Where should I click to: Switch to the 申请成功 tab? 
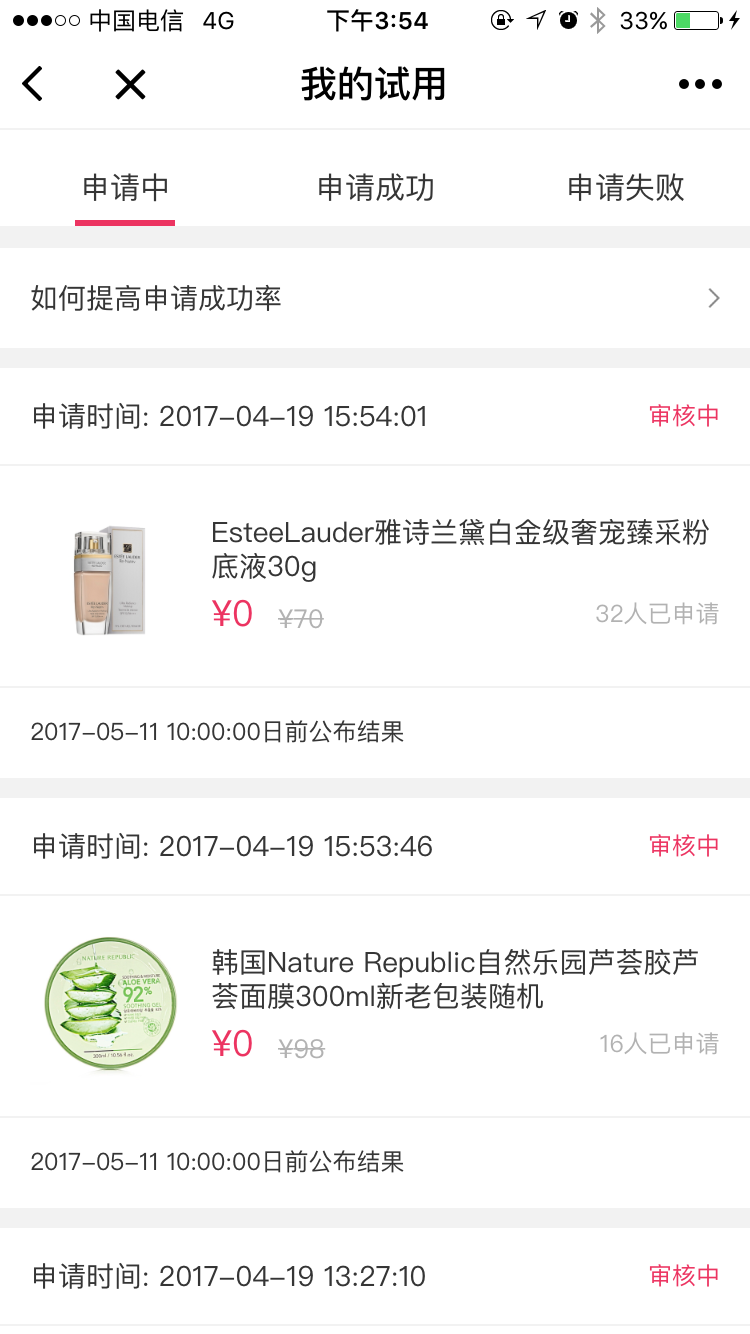[x=375, y=188]
